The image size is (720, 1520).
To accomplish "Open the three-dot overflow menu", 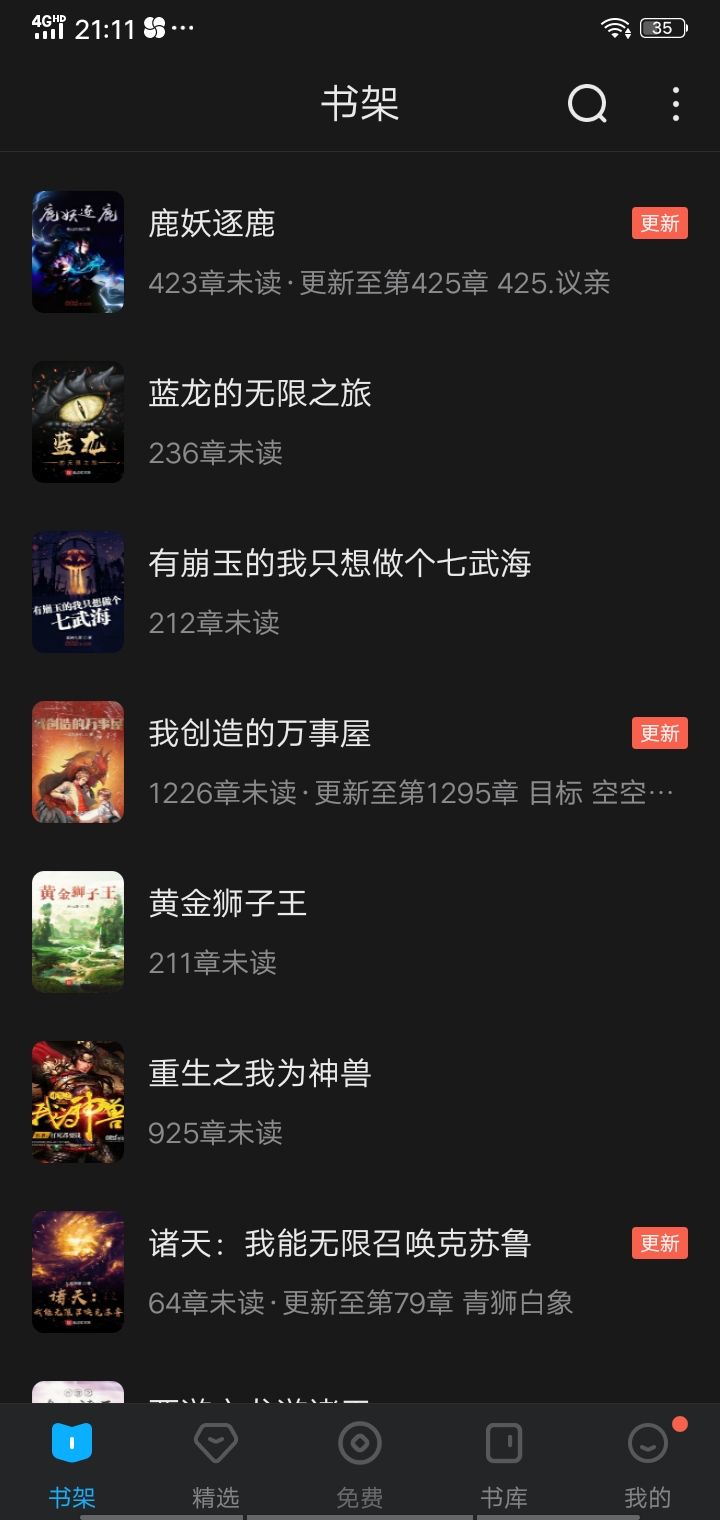I will coord(676,104).
